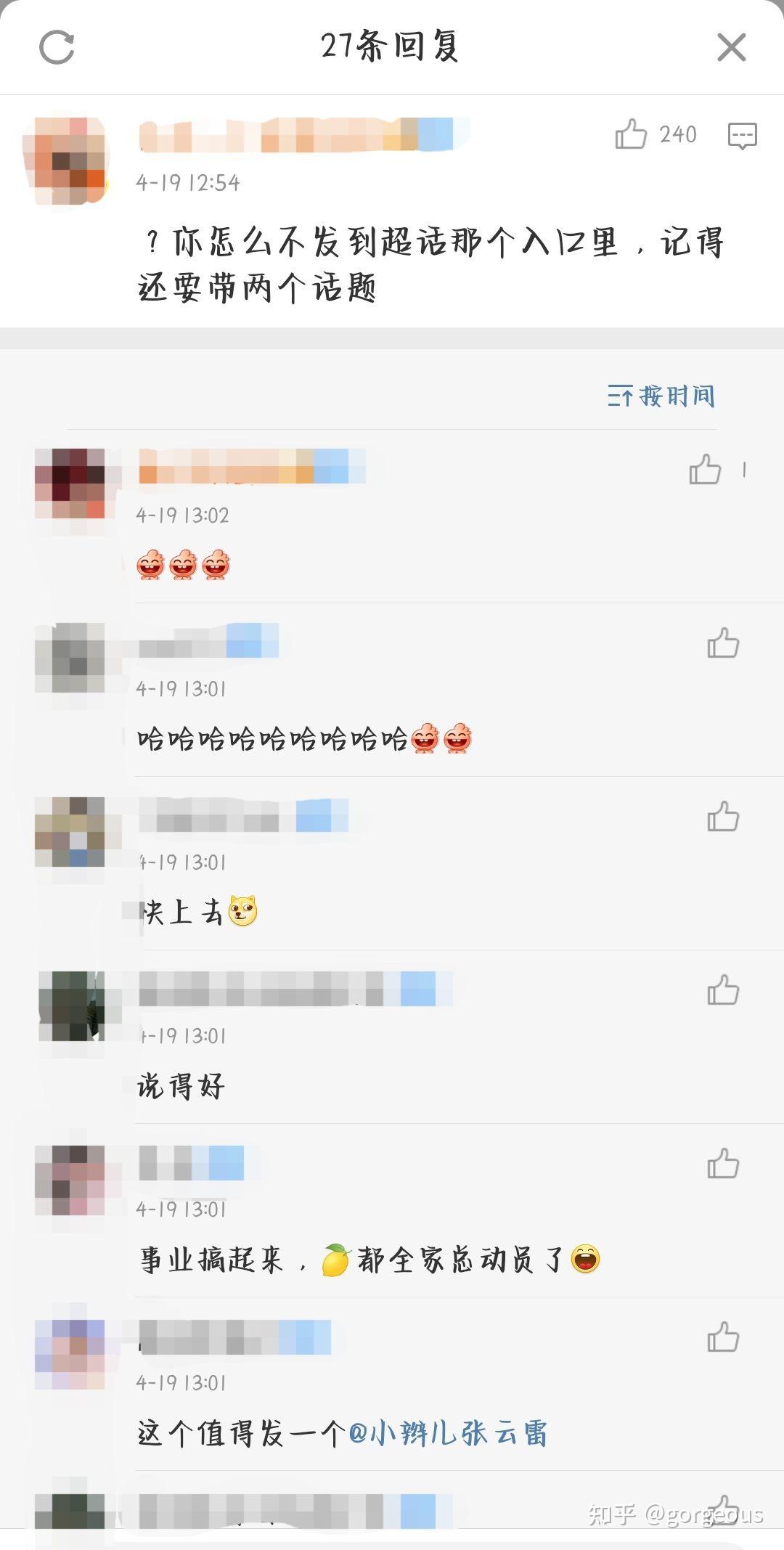Screen dimensions: 784x1550
Task: Like the 快上去 reply
Action: click(723, 817)
